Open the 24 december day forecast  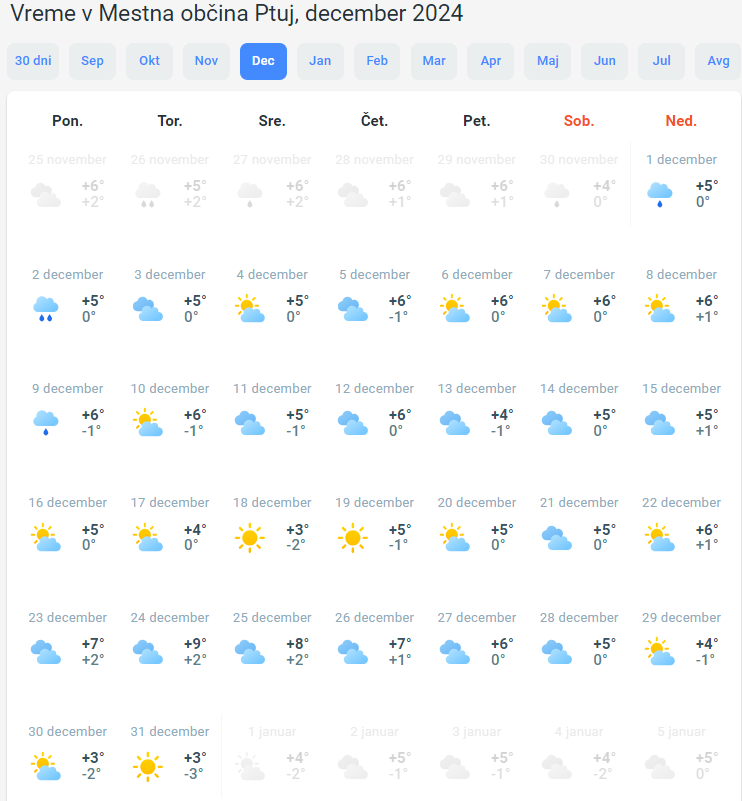[170, 641]
